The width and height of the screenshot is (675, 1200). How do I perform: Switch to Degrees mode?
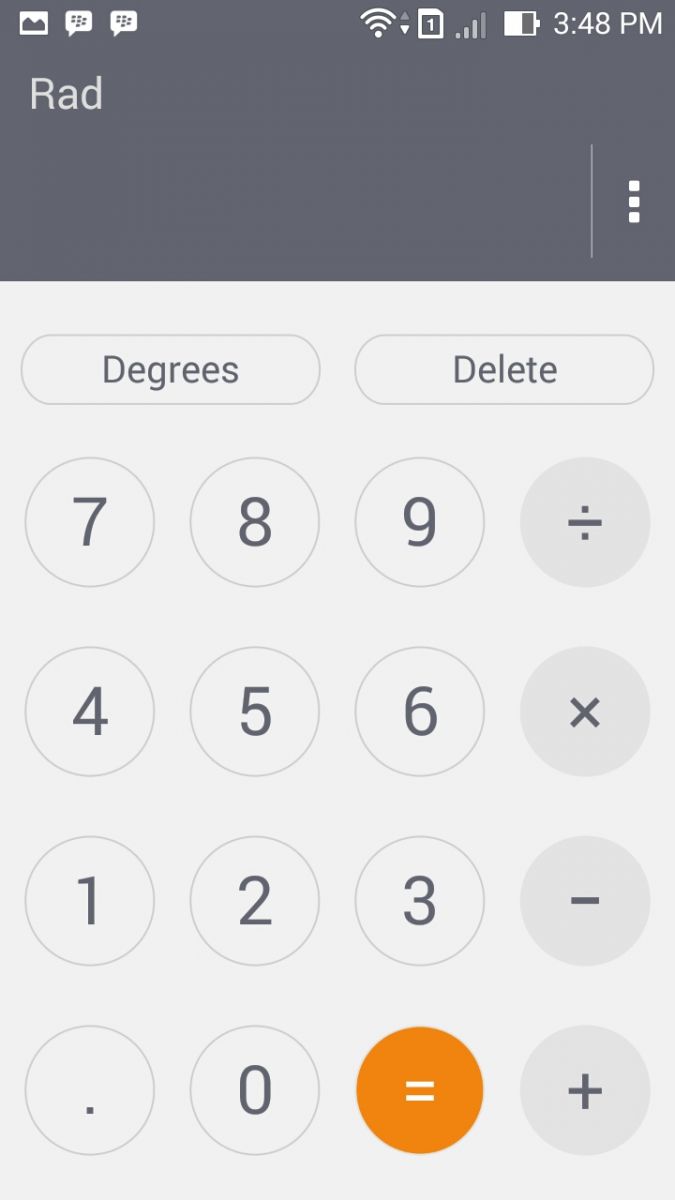pyautogui.click(x=171, y=369)
